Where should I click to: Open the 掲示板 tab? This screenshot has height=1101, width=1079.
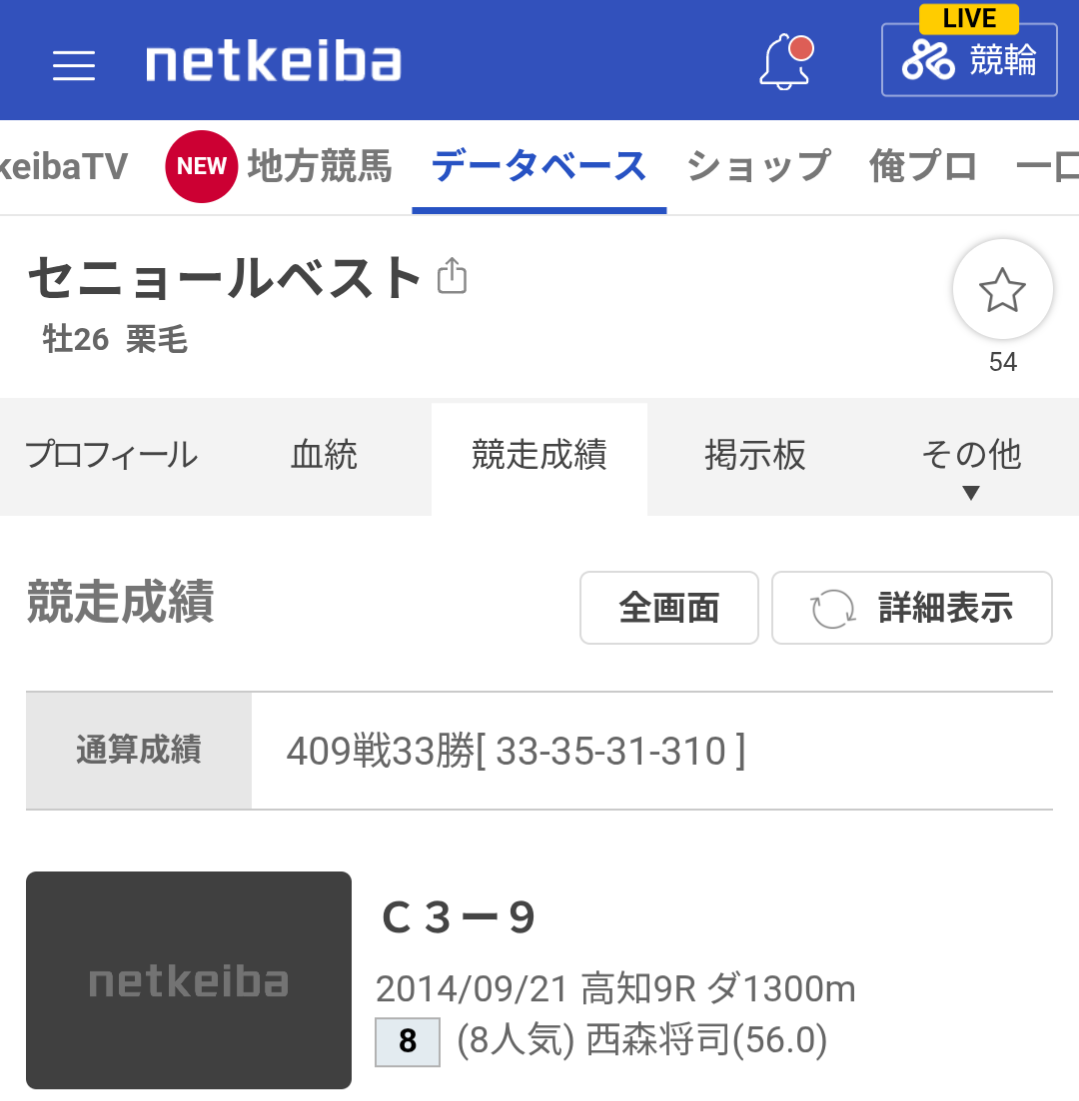coord(755,456)
